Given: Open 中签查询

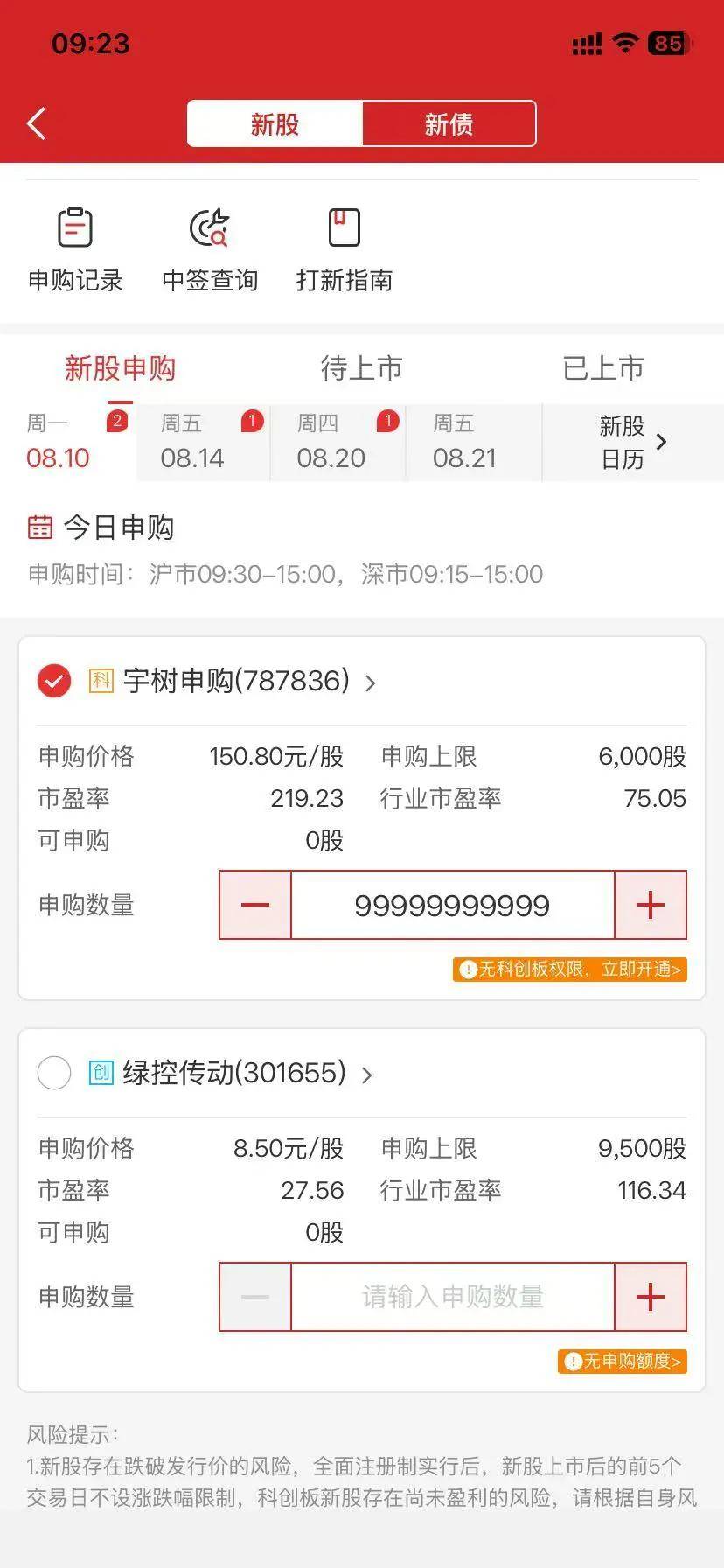Looking at the screenshot, I should (x=210, y=249).
